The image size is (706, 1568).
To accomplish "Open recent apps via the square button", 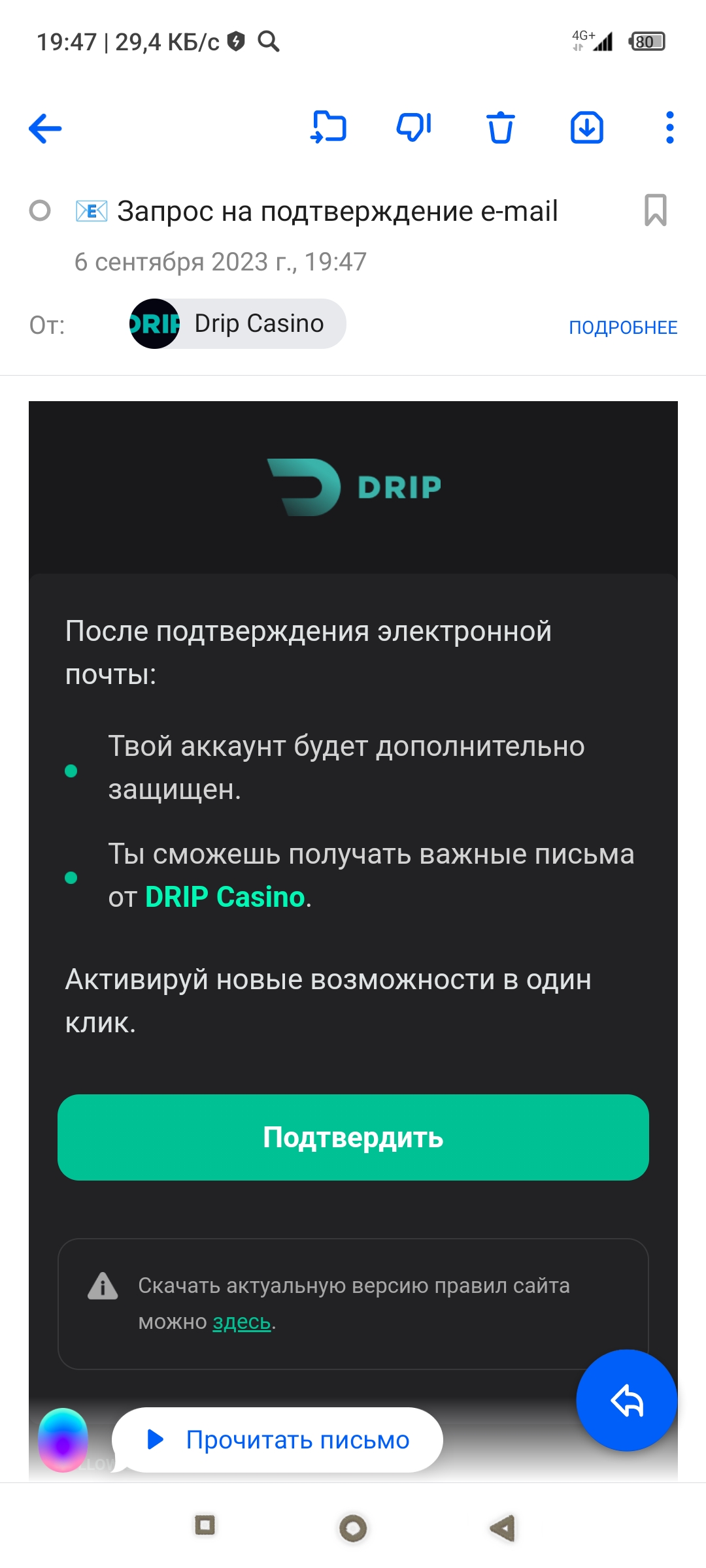I will (205, 1526).
